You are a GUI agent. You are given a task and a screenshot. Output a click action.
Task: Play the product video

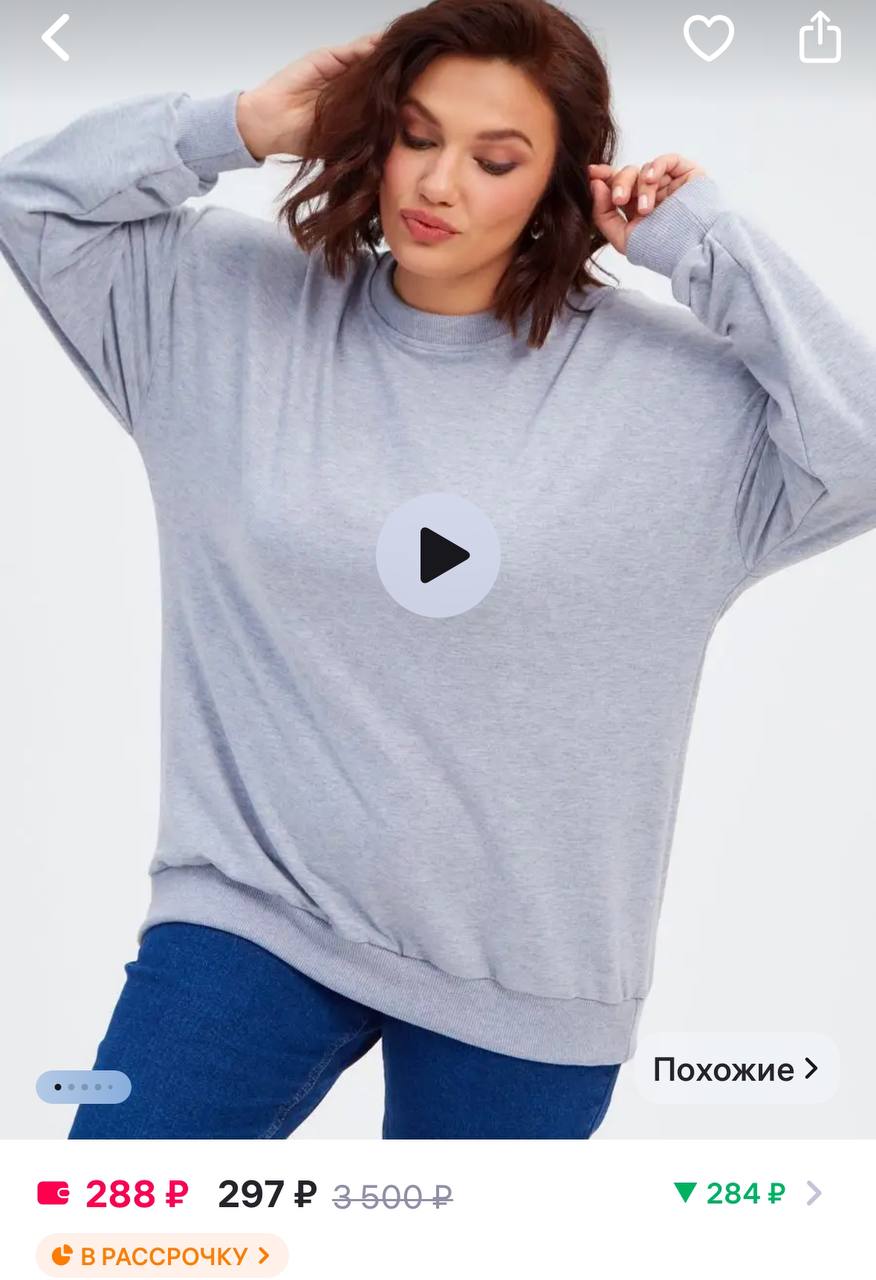point(438,555)
